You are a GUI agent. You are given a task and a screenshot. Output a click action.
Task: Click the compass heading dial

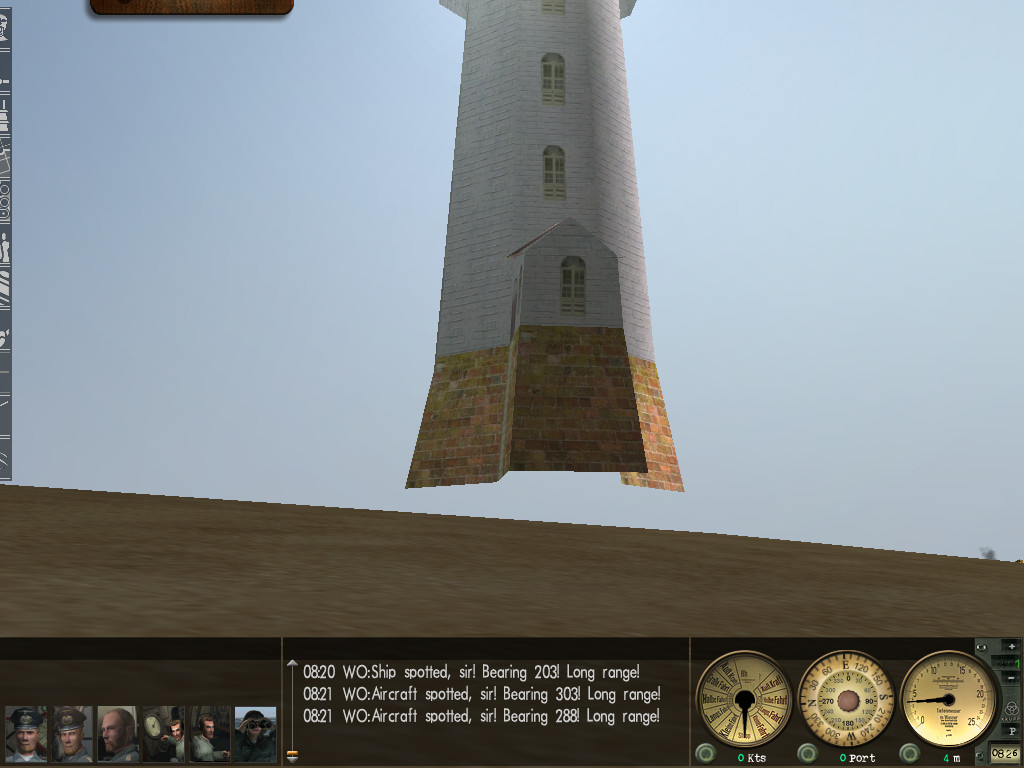pos(847,697)
